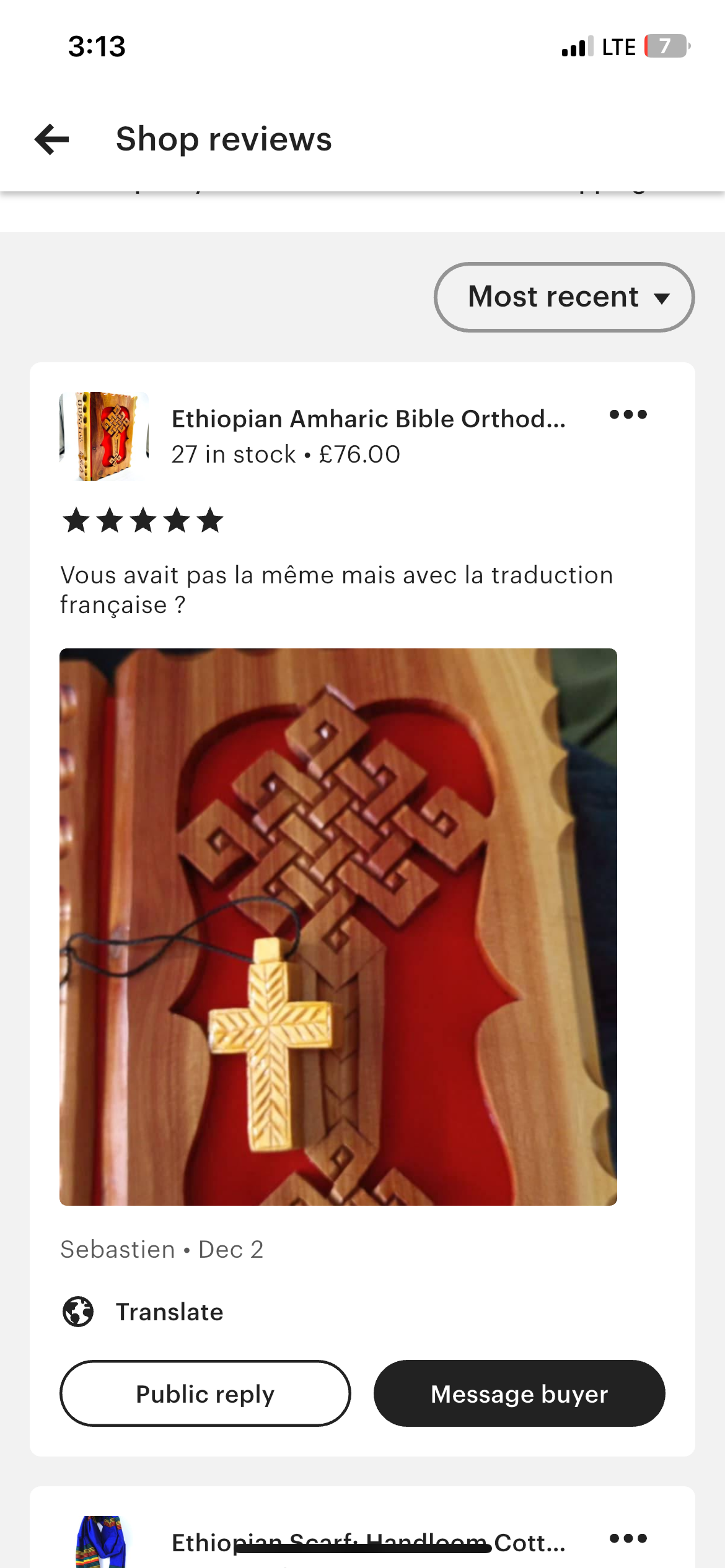
Task: Message buyer Sebastien
Action: click(519, 1393)
